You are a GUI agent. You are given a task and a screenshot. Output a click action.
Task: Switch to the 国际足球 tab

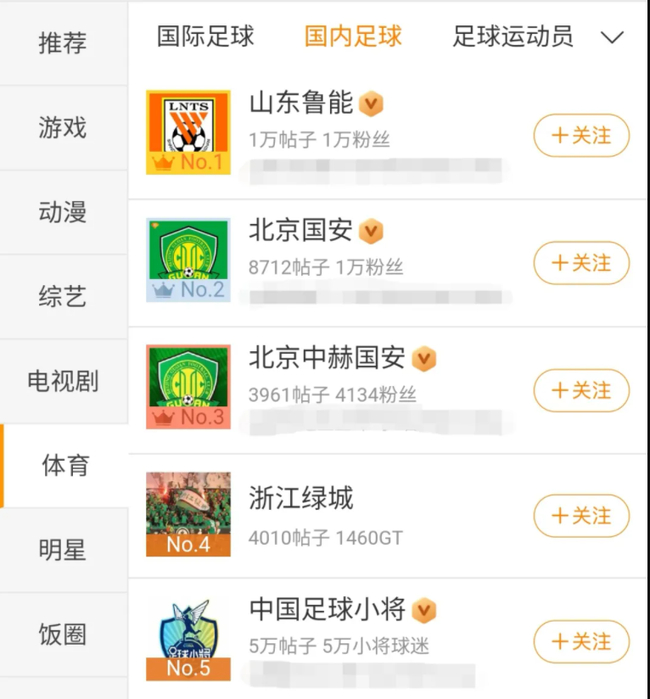pyautogui.click(x=205, y=38)
